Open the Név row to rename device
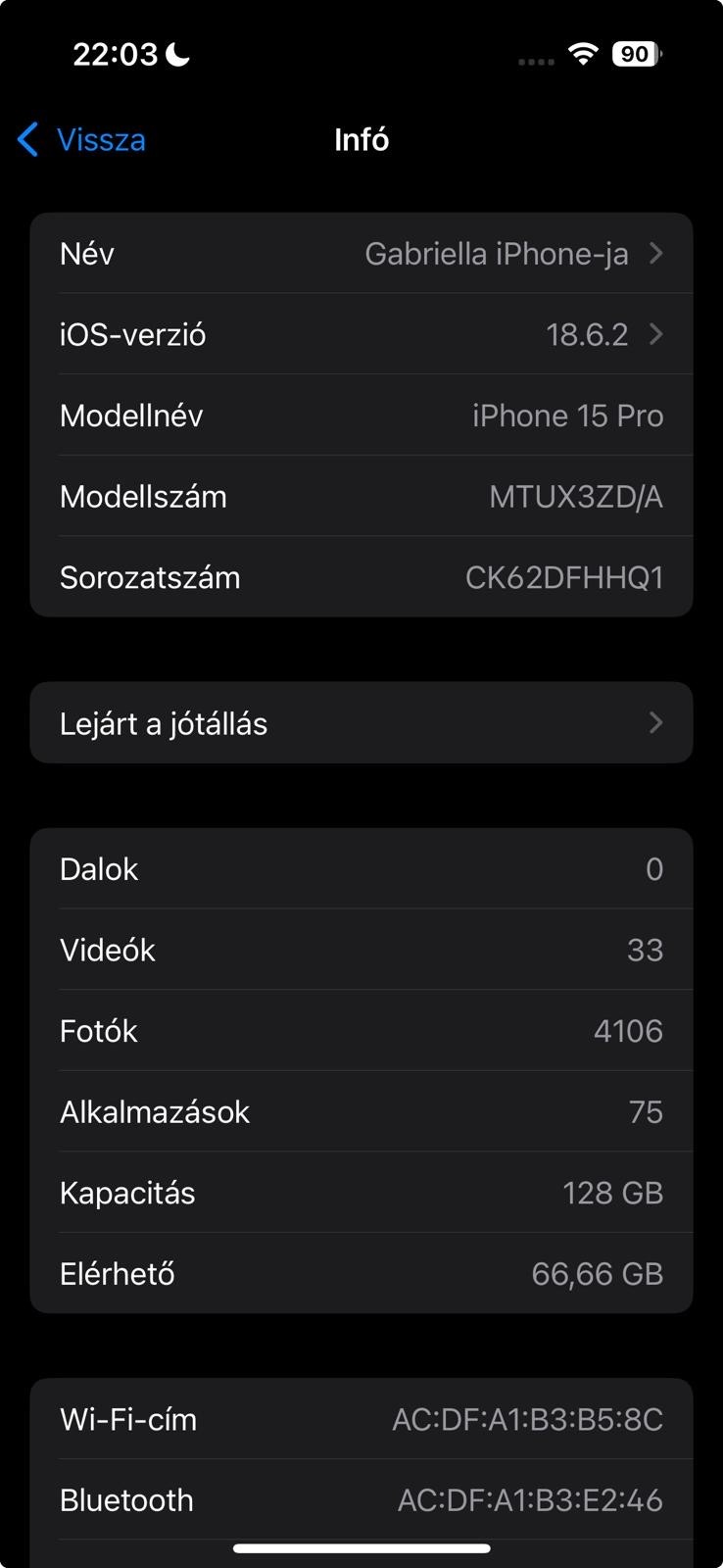This screenshot has height=1568, width=723. pyautogui.click(x=361, y=254)
